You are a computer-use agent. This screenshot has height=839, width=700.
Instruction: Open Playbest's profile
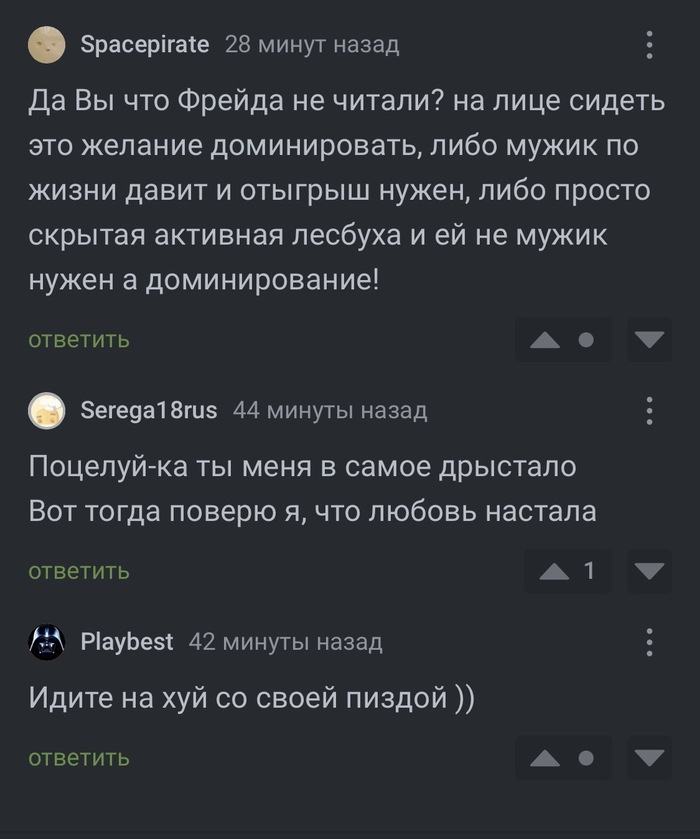coord(126,641)
